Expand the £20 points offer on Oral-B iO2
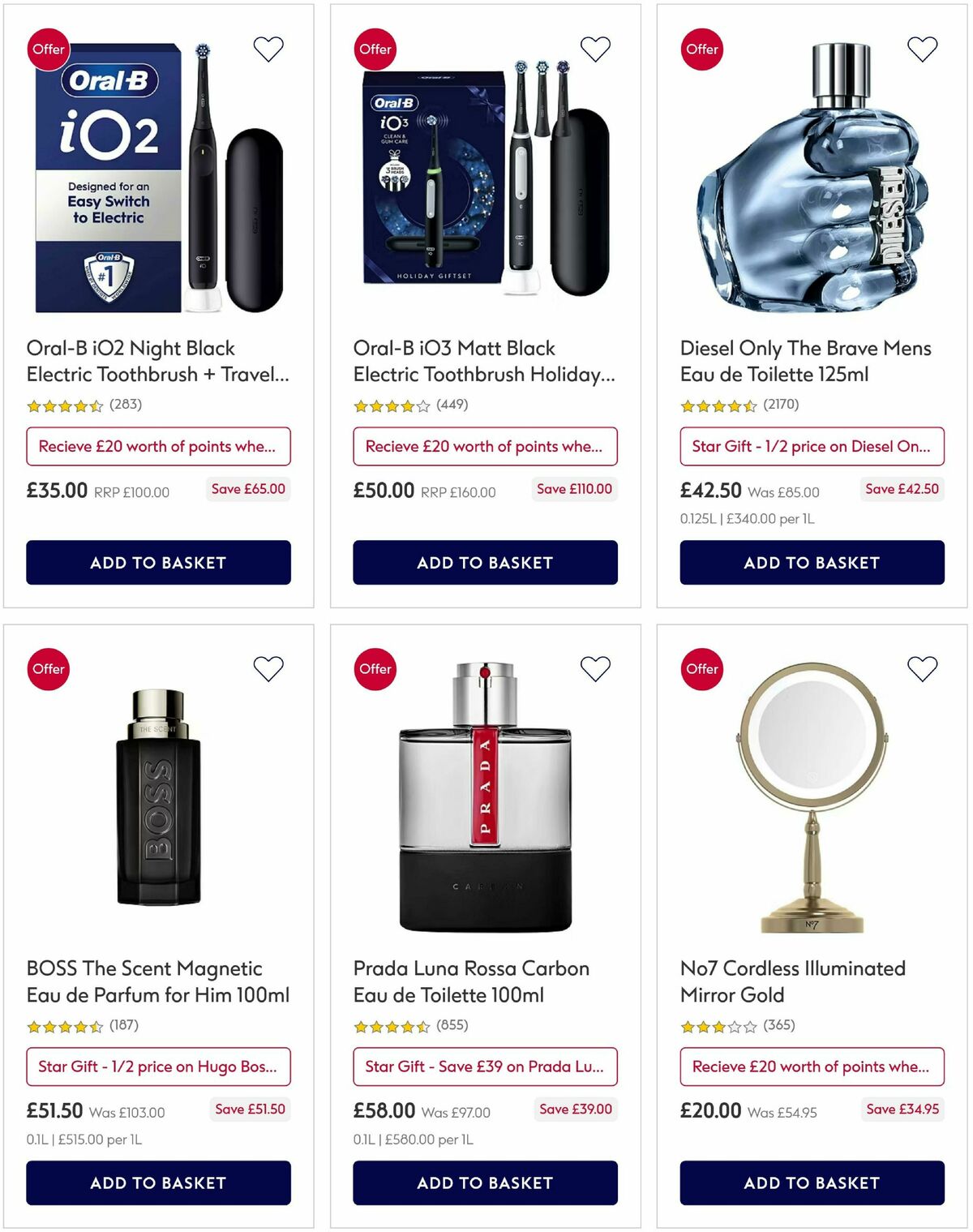The image size is (973, 1232). (158, 446)
